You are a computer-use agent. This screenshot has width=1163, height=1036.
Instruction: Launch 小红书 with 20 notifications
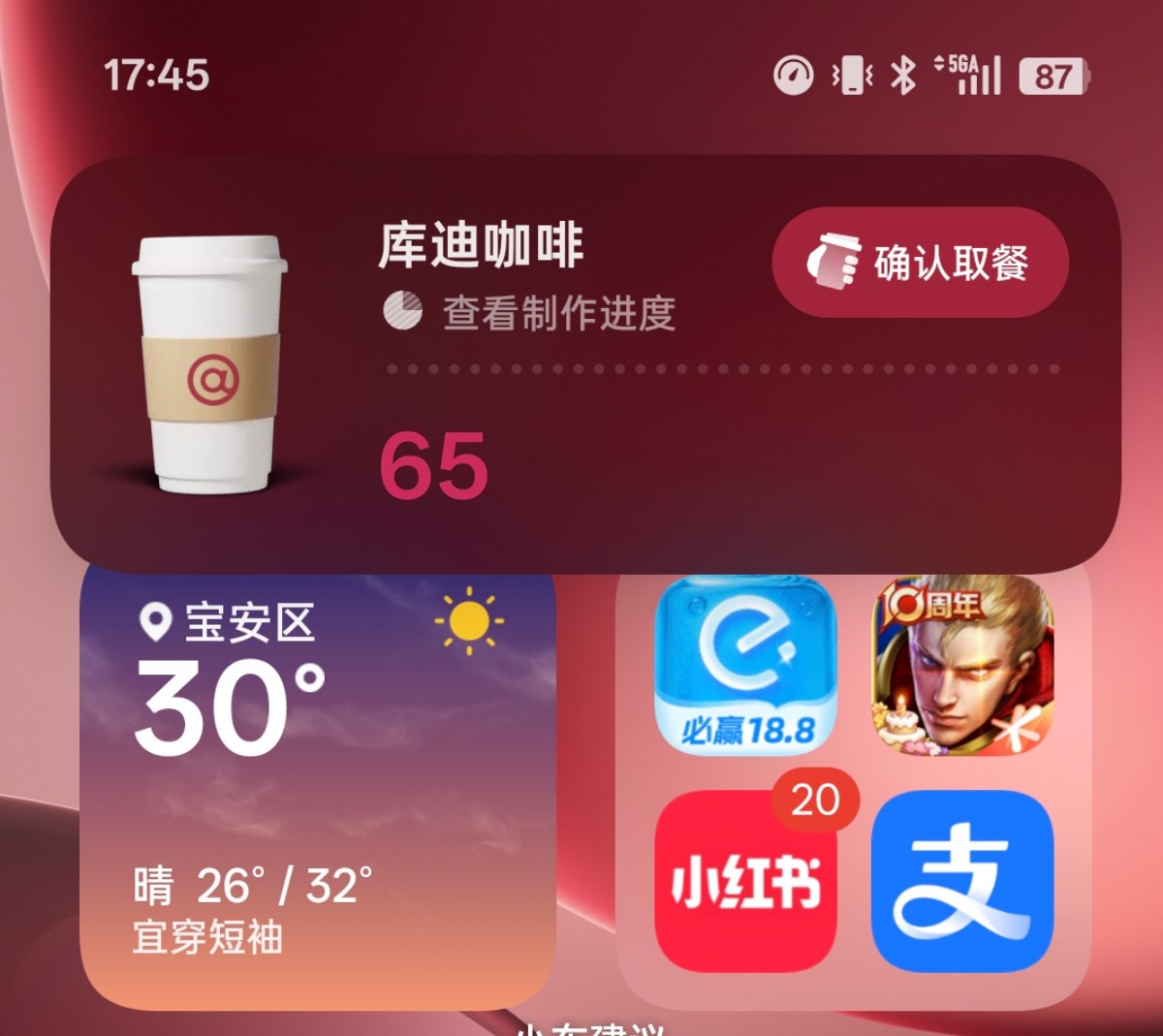coord(745,881)
